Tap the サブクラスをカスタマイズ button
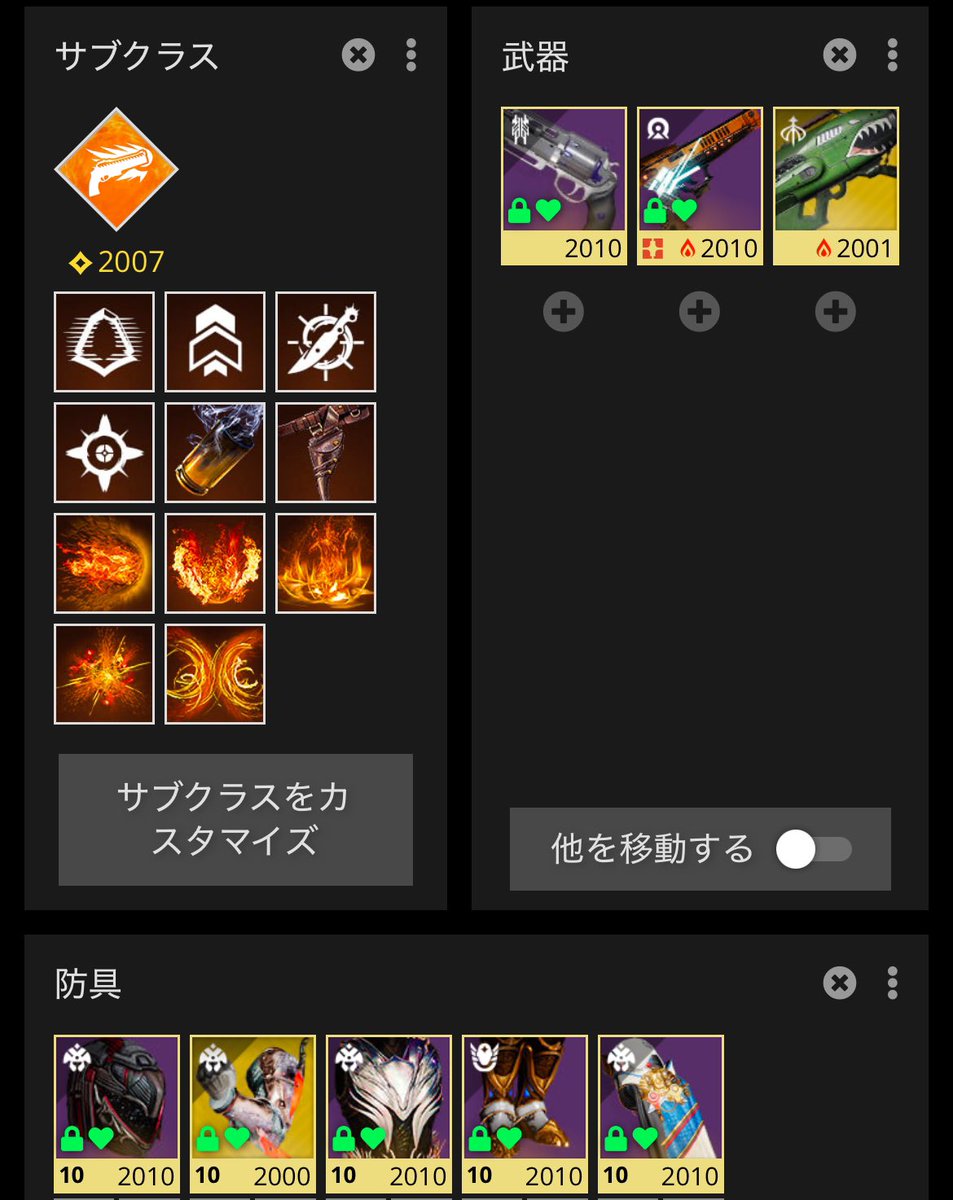This screenshot has width=953, height=1200. click(x=235, y=819)
